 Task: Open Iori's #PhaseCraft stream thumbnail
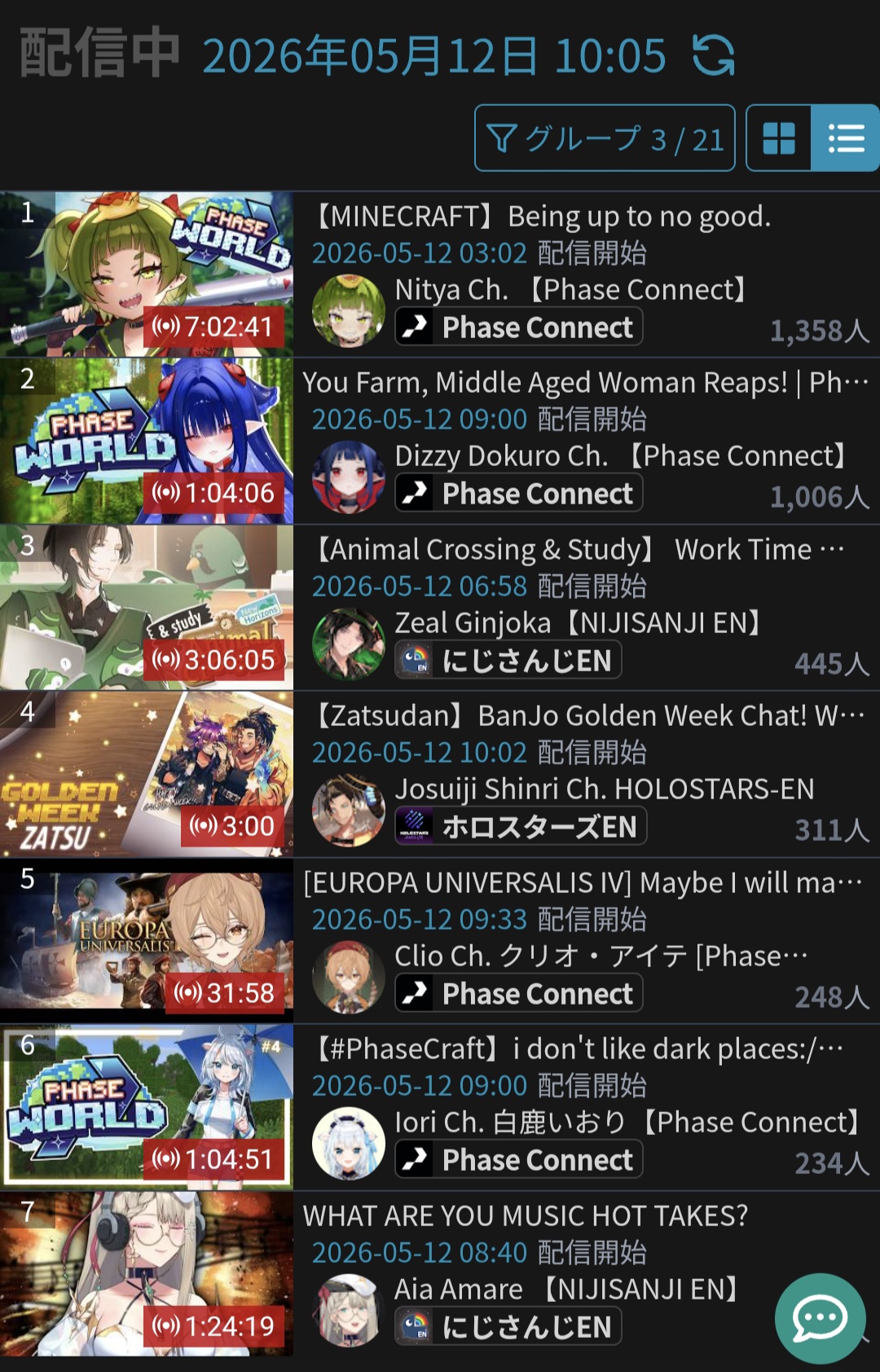pyautogui.click(x=147, y=1107)
